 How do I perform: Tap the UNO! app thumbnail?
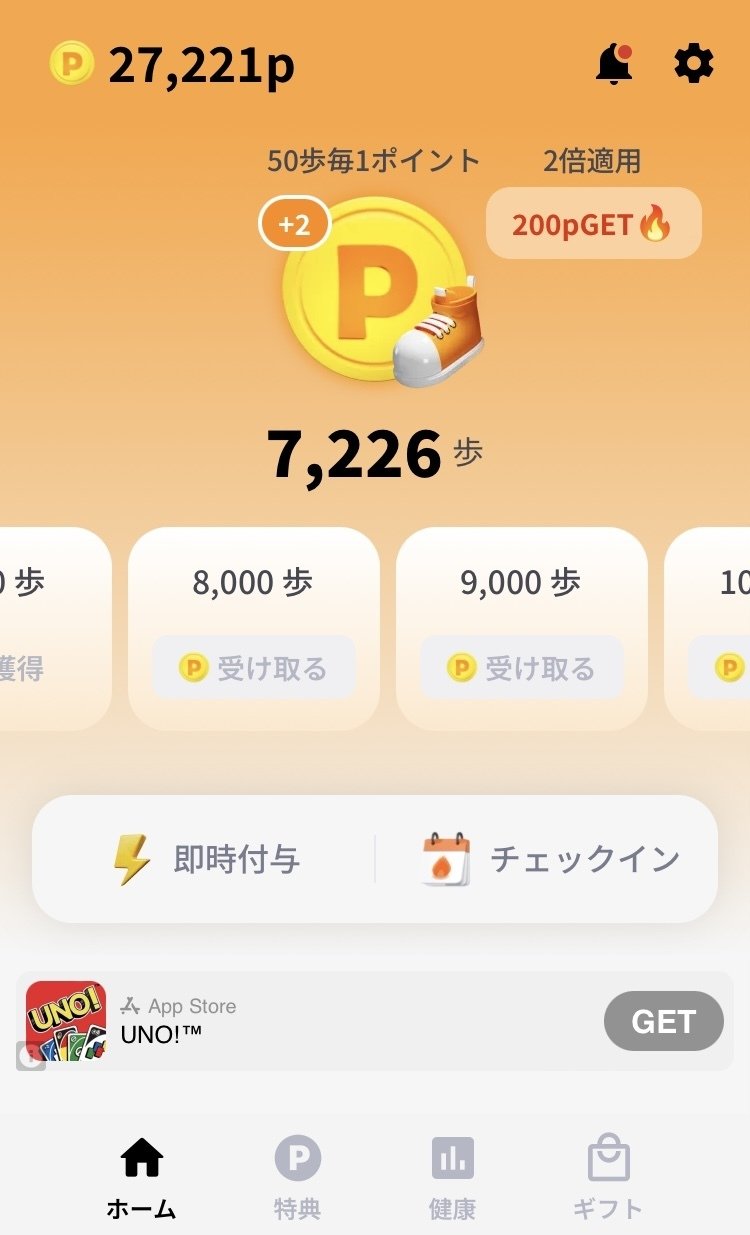coord(66,1021)
